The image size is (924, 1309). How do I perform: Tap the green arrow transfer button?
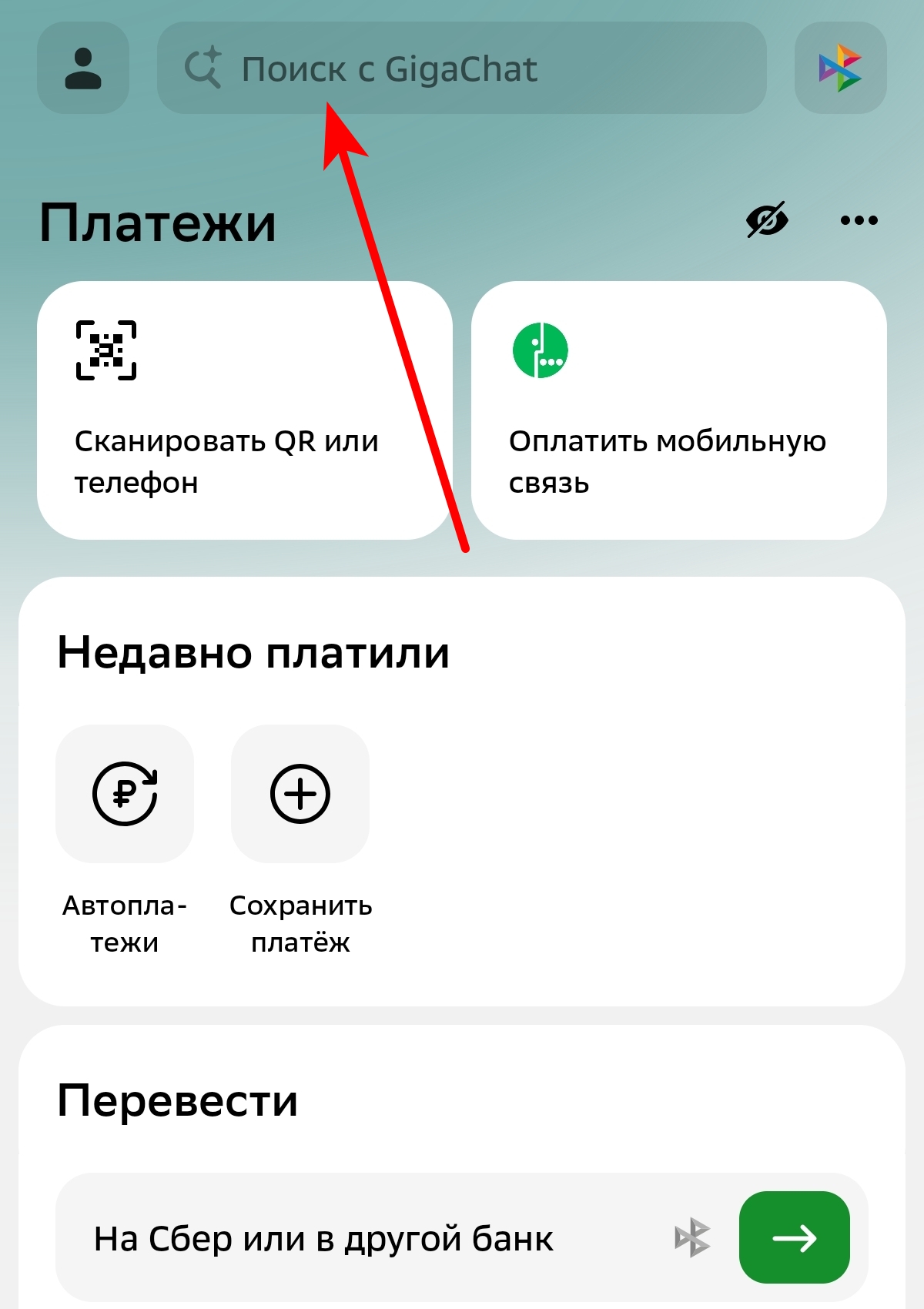pos(794,1238)
